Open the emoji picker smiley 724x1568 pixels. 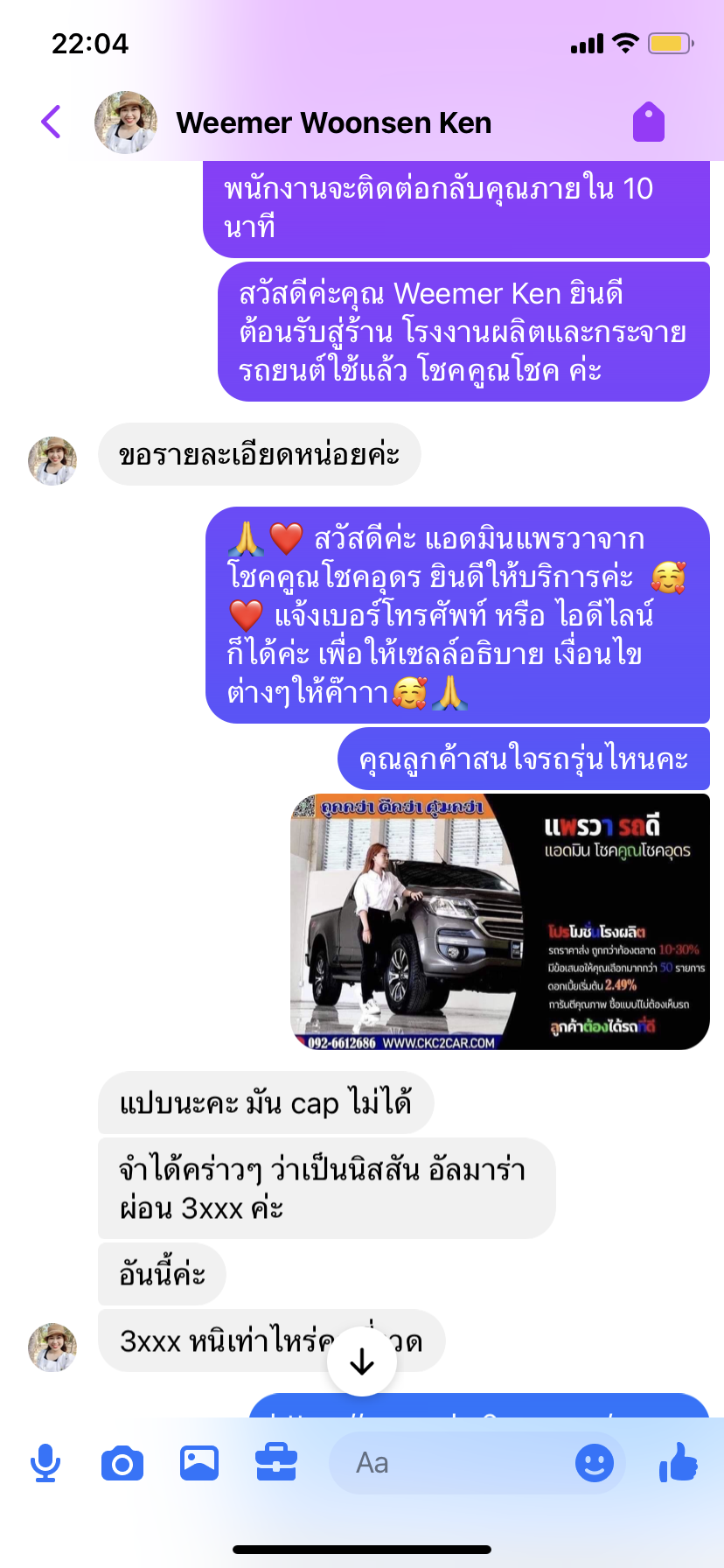coord(595,1463)
